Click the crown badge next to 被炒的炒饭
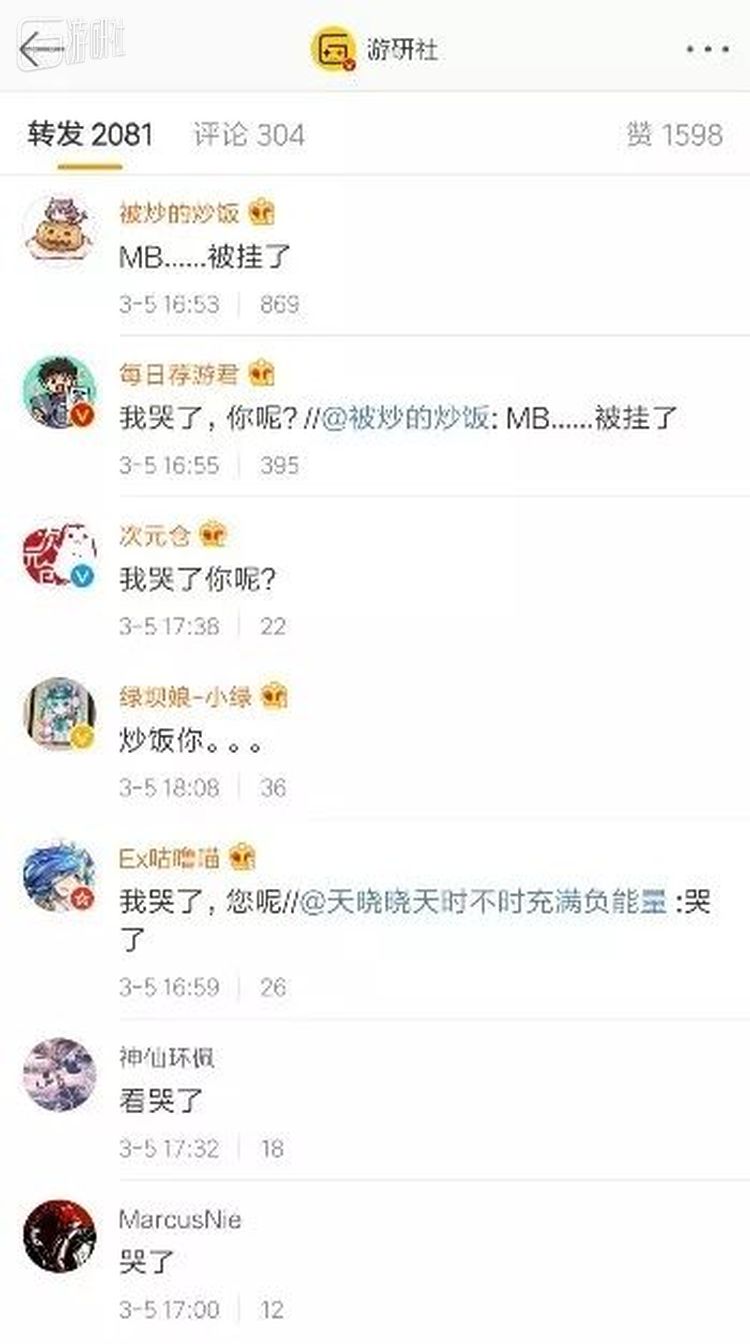 click(263, 212)
